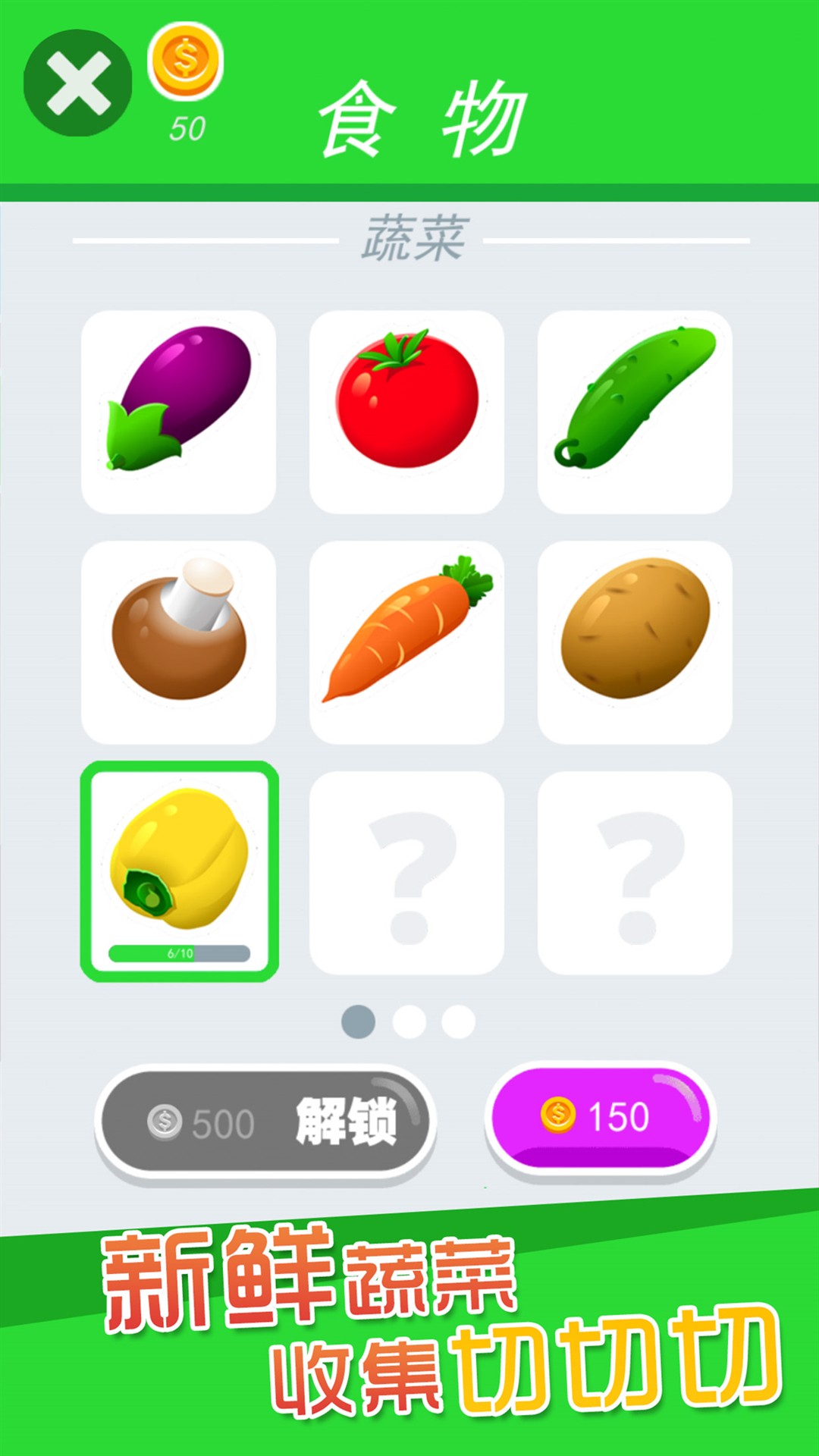Close the food selection screen

(77, 83)
